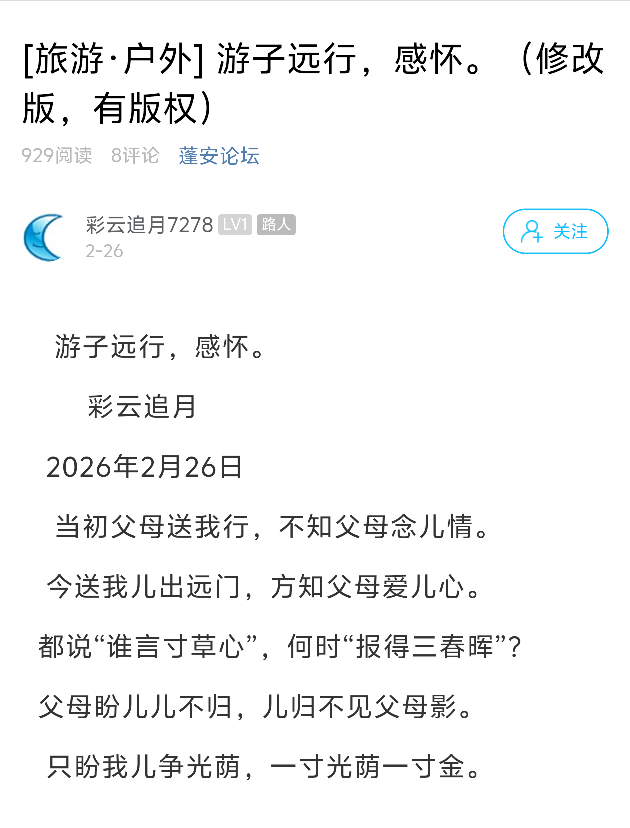View the crescent moon avatar profile
The height and width of the screenshot is (828, 630).
[x=45, y=237]
